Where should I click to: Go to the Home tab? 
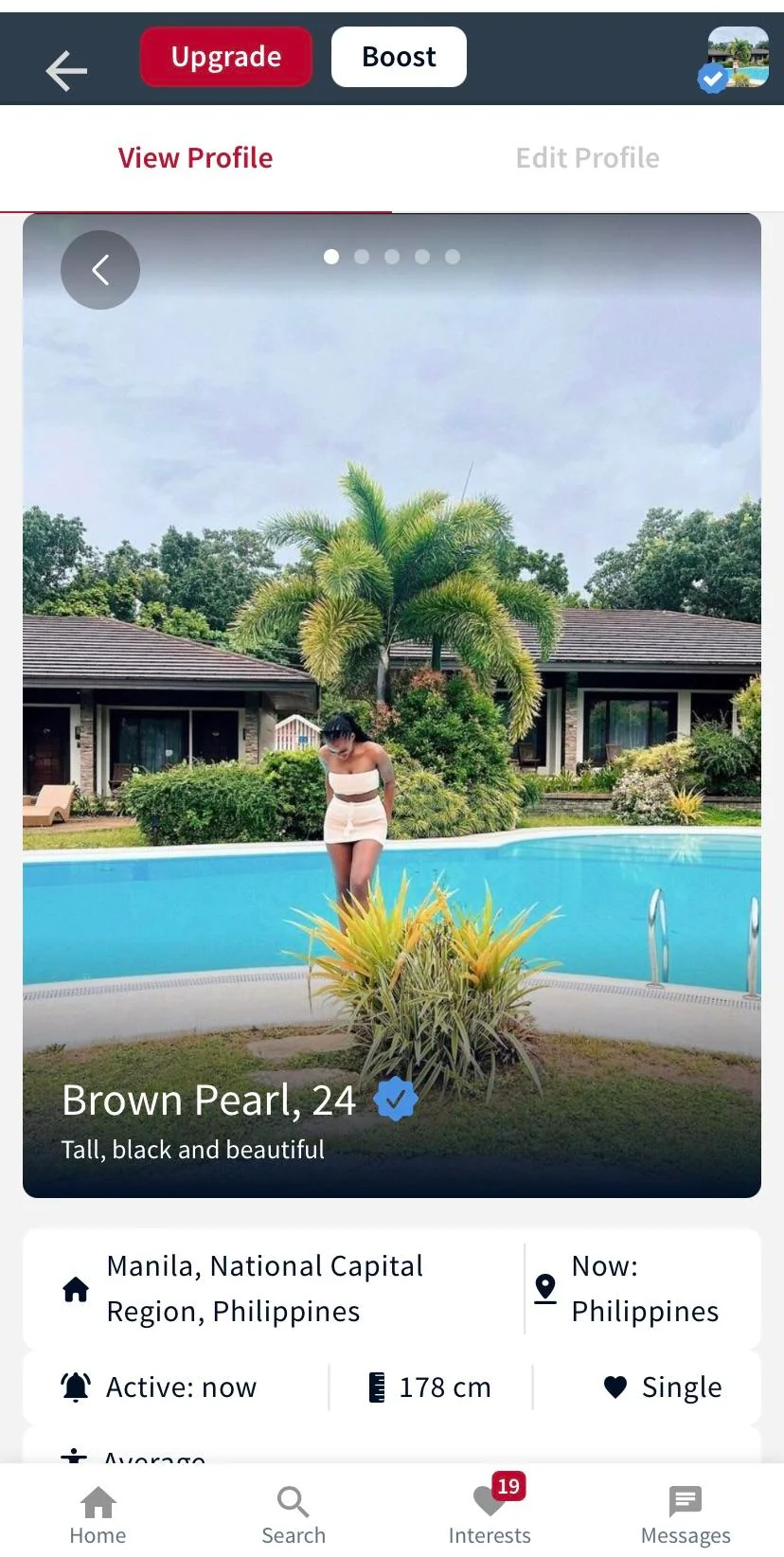[98, 1514]
